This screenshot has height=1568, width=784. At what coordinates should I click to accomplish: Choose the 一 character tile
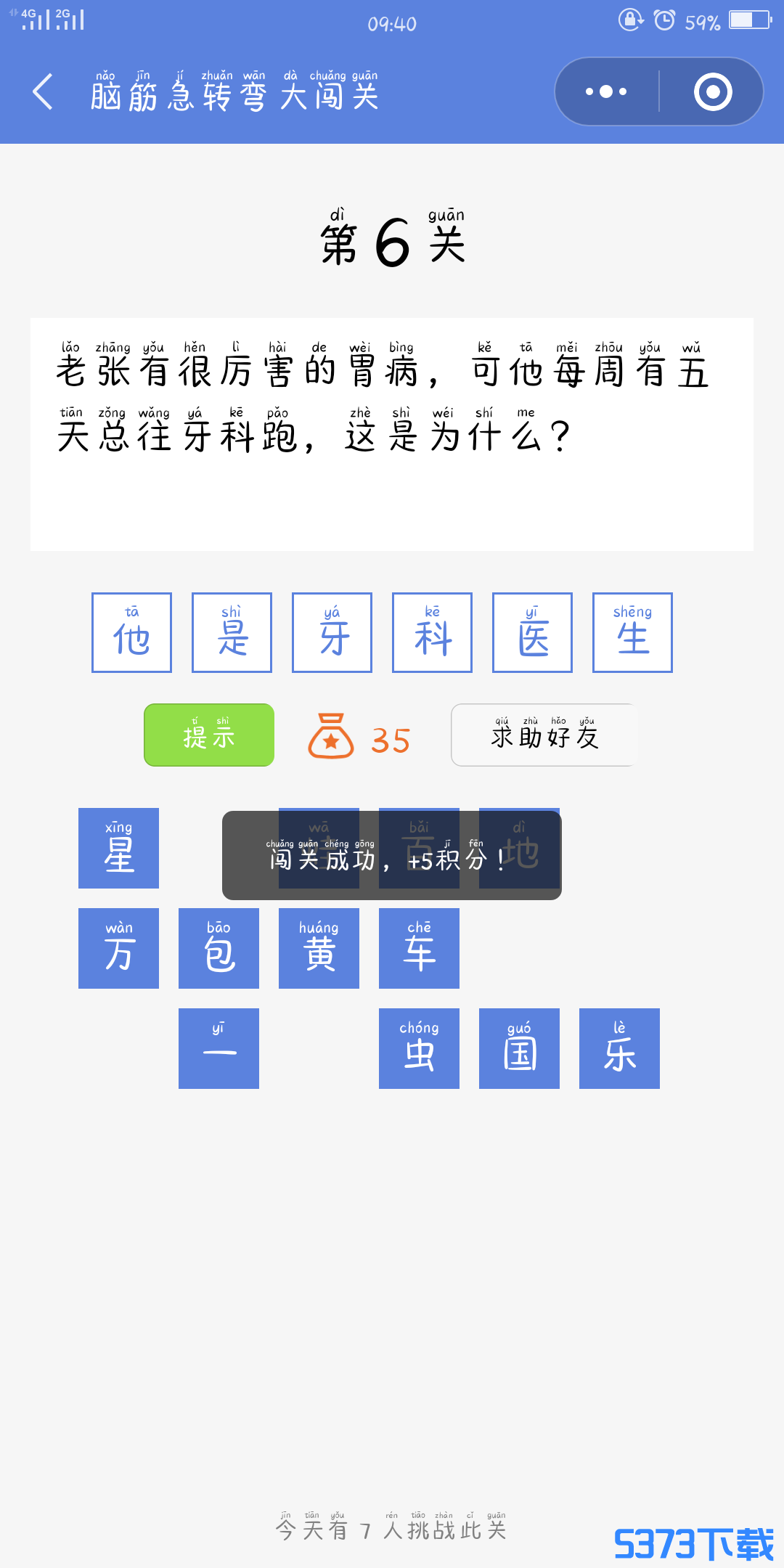pos(219,1048)
